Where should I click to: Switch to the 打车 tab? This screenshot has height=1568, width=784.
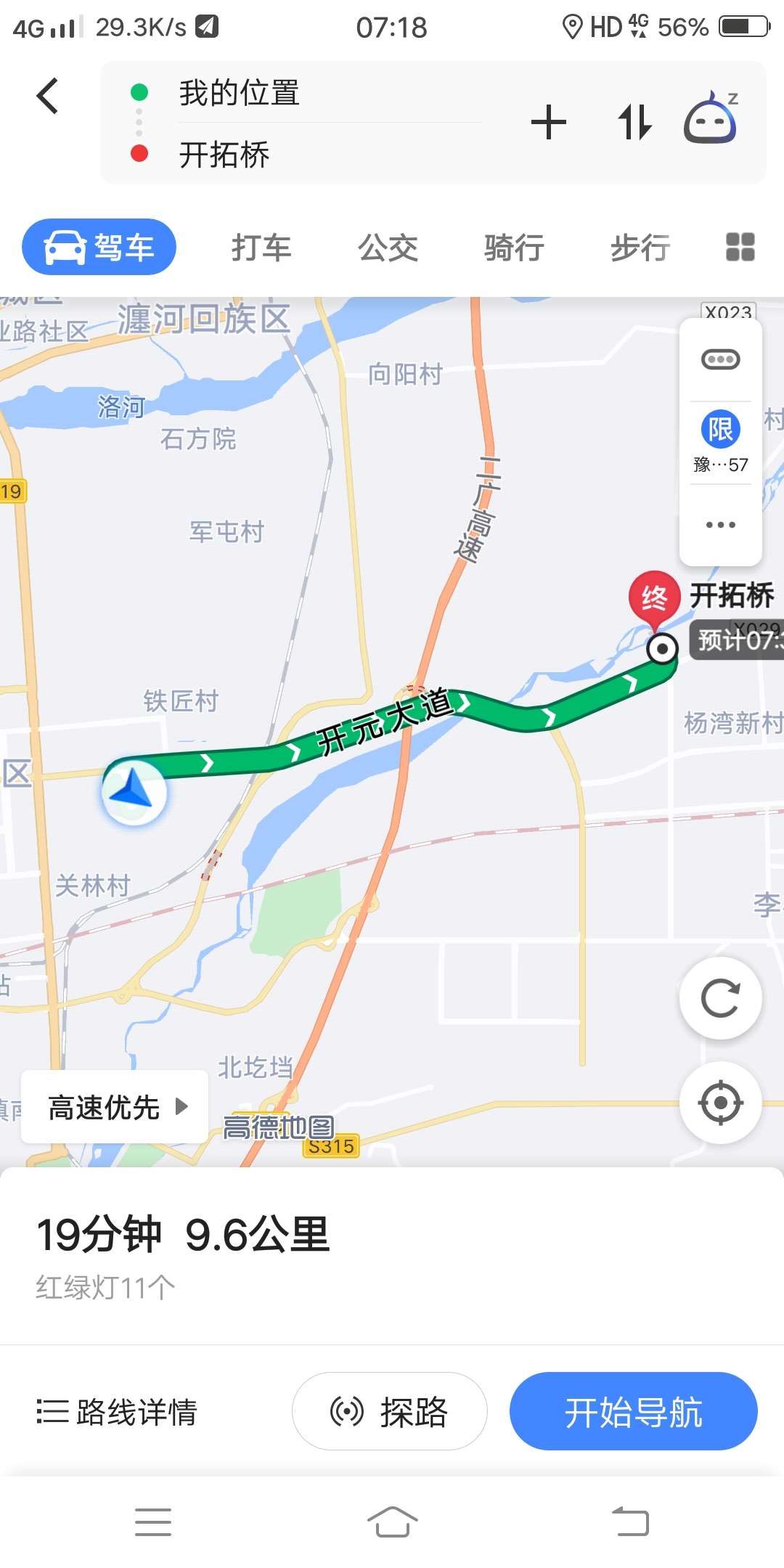coord(261,248)
